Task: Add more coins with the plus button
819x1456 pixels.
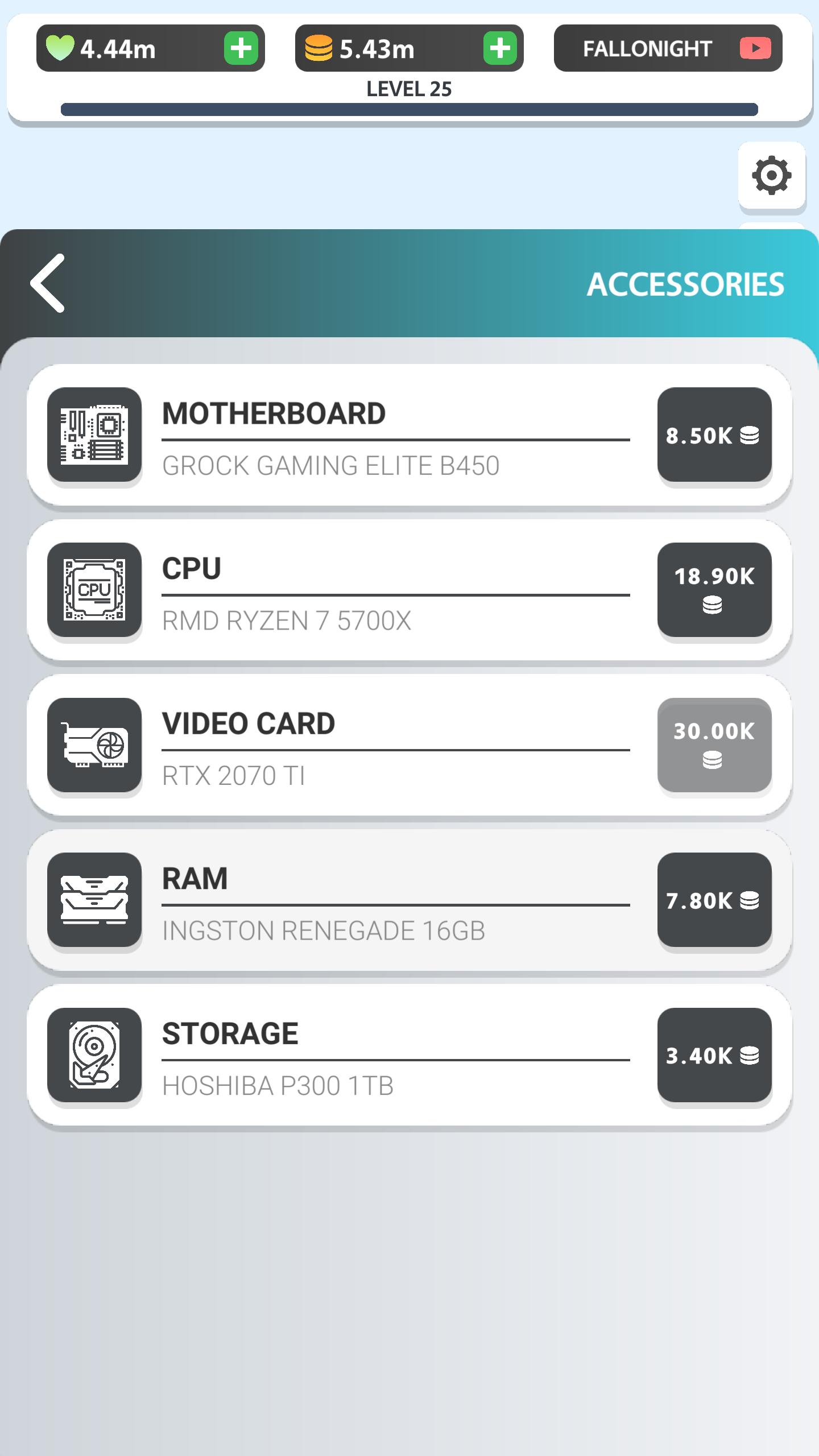Action: (500, 48)
